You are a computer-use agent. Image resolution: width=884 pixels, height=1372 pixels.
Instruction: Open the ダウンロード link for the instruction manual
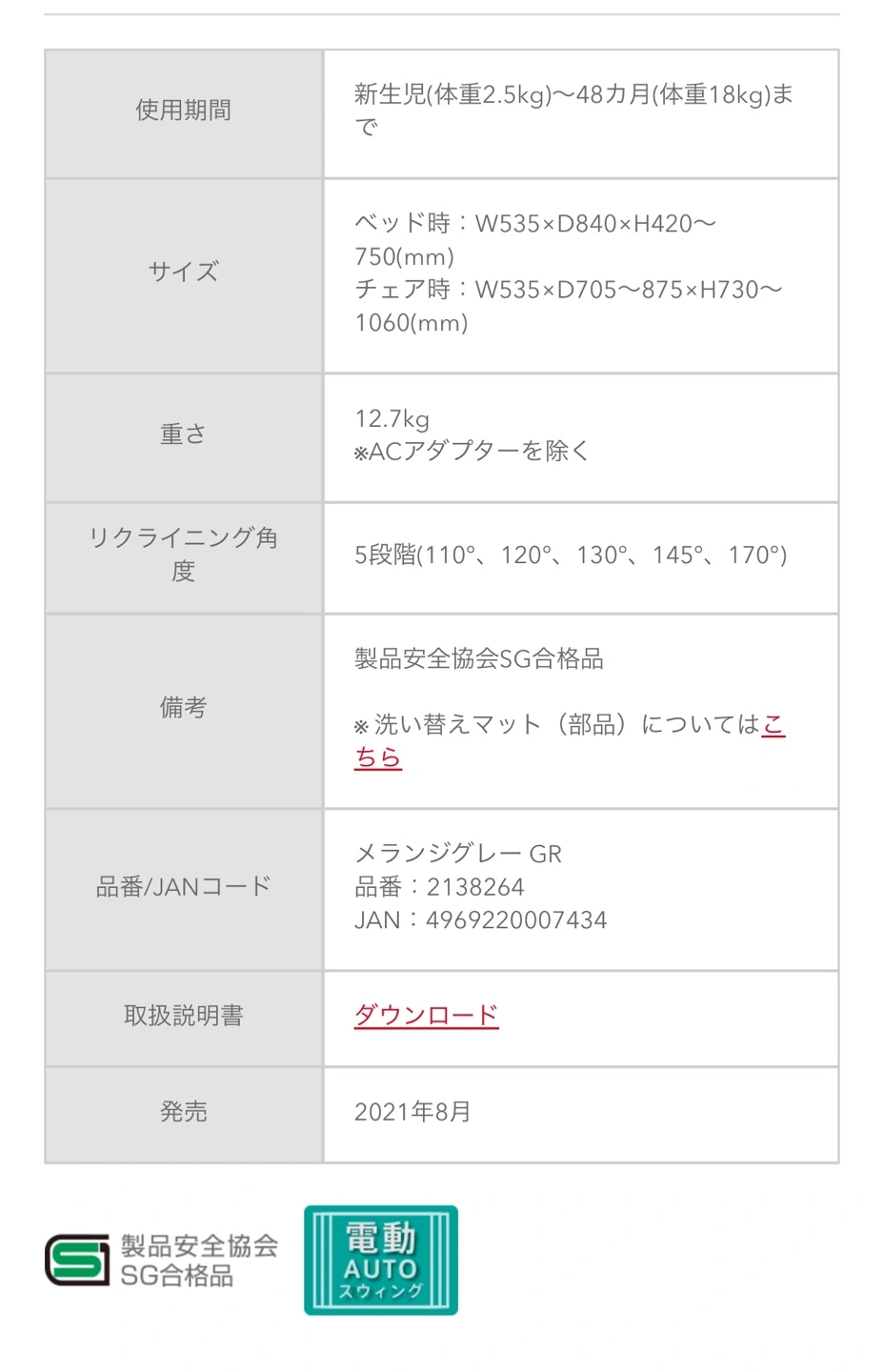pos(426,1016)
